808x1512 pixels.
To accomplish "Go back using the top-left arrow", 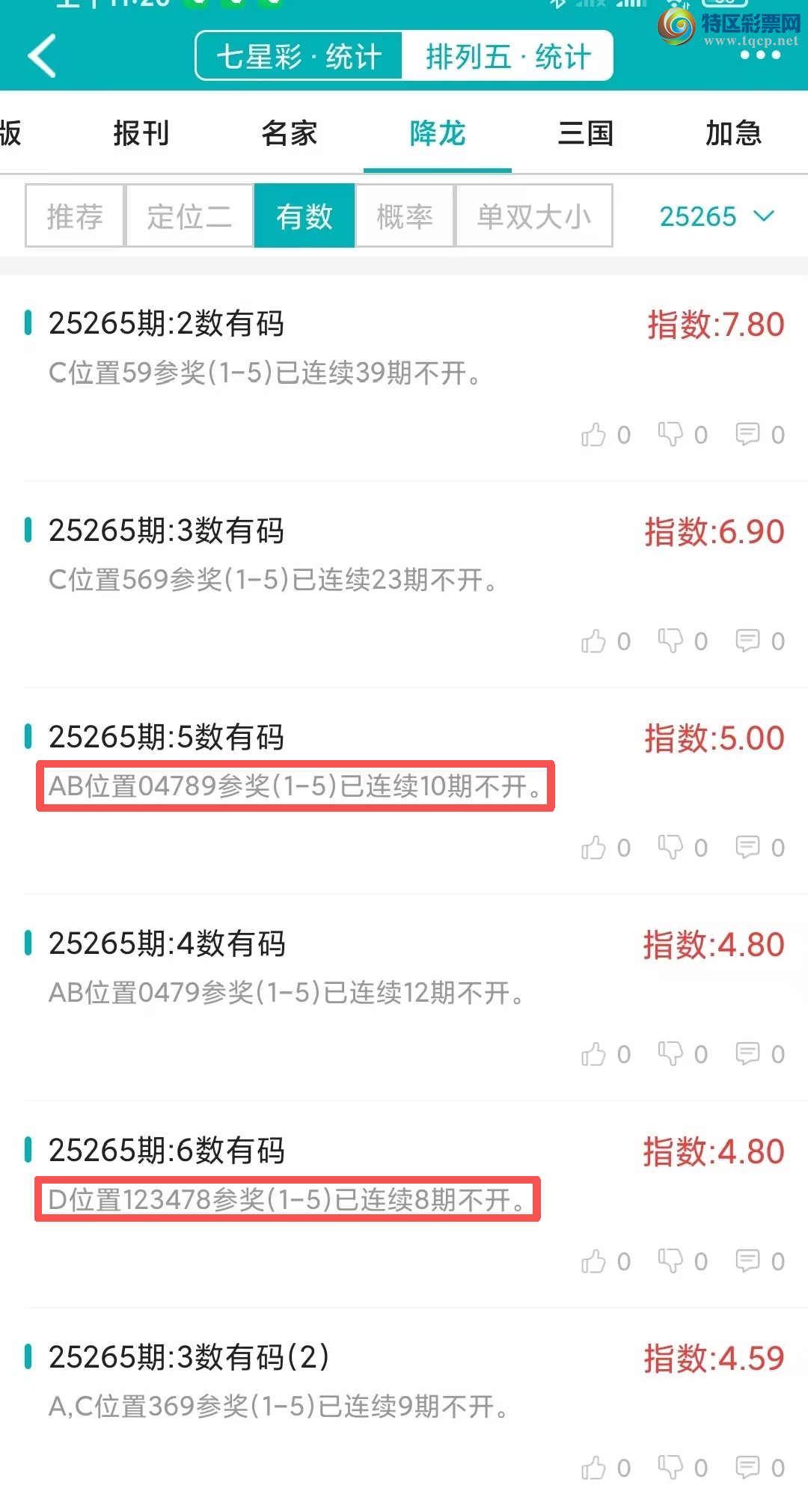I will [42, 56].
